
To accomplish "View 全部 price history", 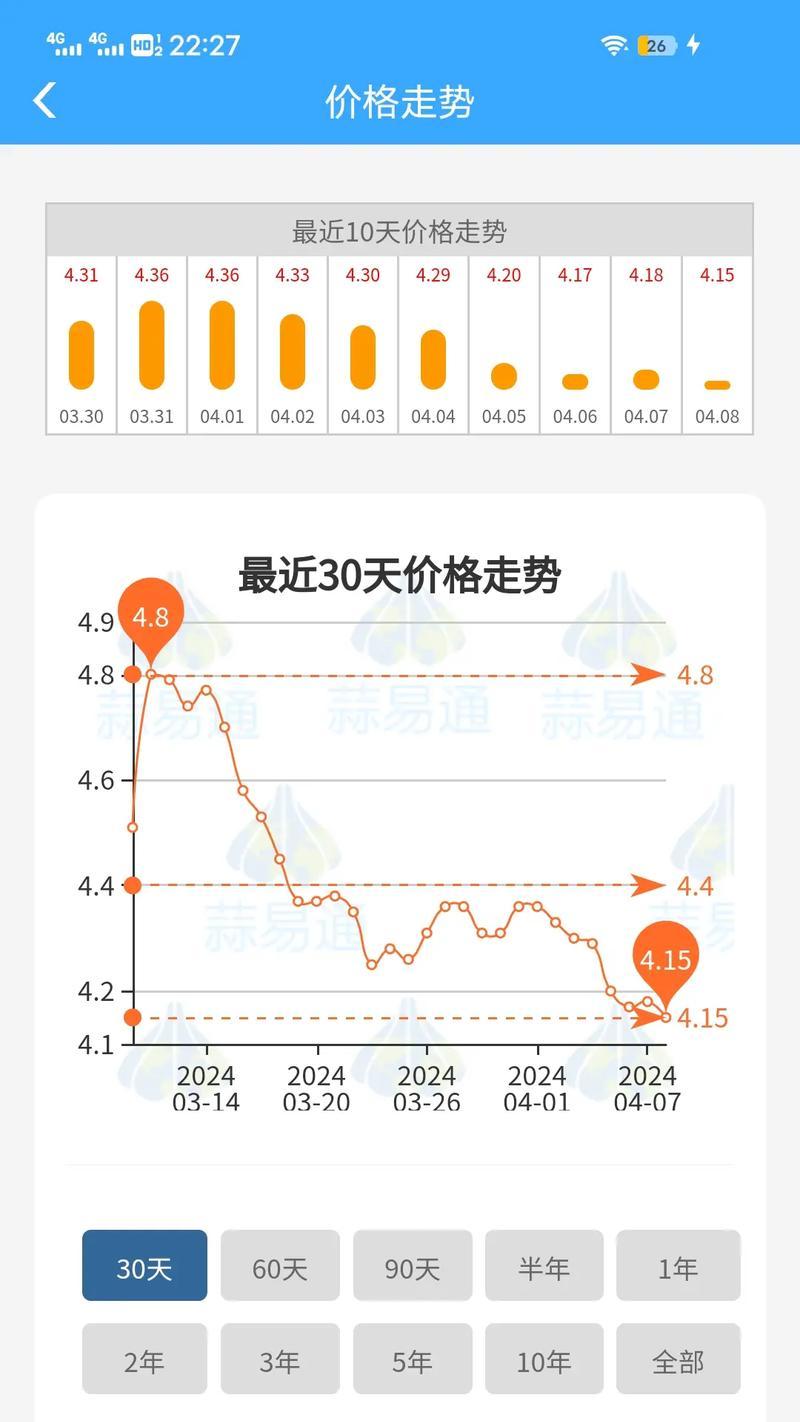I will (678, 1359).
